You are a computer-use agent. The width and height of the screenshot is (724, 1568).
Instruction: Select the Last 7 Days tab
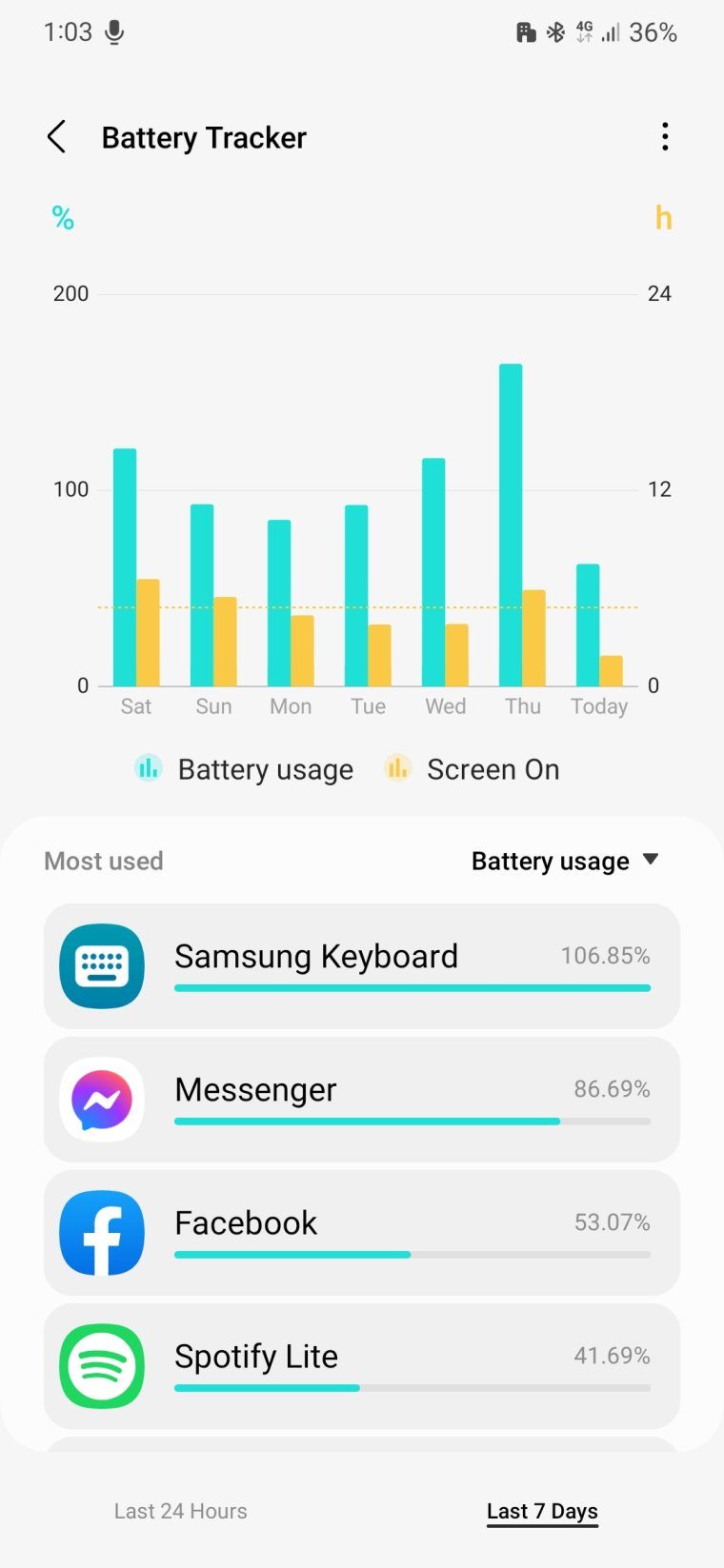541,1510
